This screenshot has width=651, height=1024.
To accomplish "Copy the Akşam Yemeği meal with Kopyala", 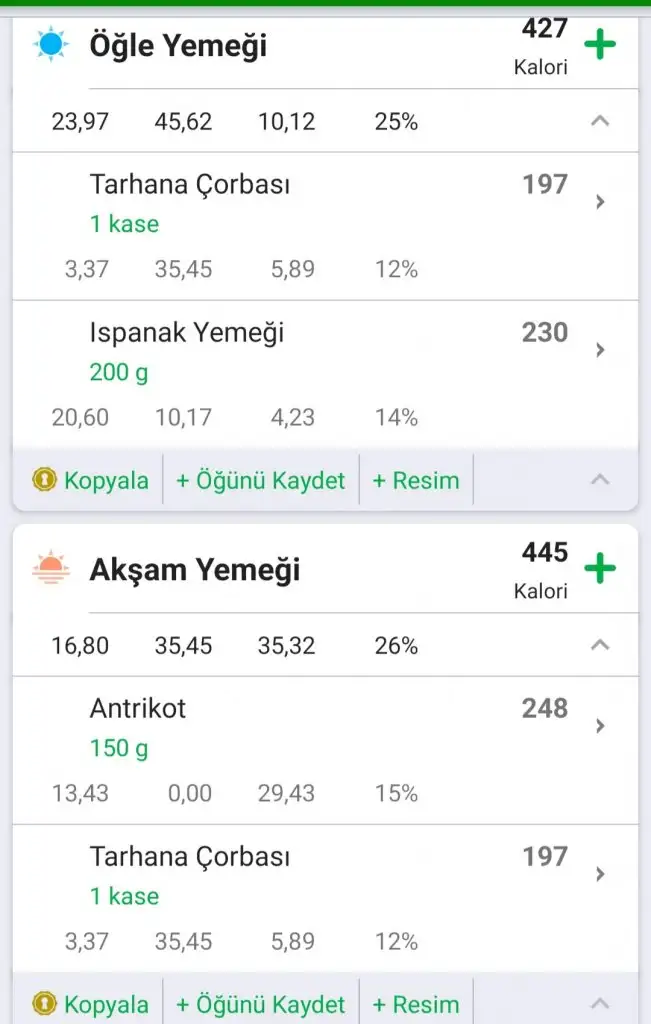I will pos(91,1004).
